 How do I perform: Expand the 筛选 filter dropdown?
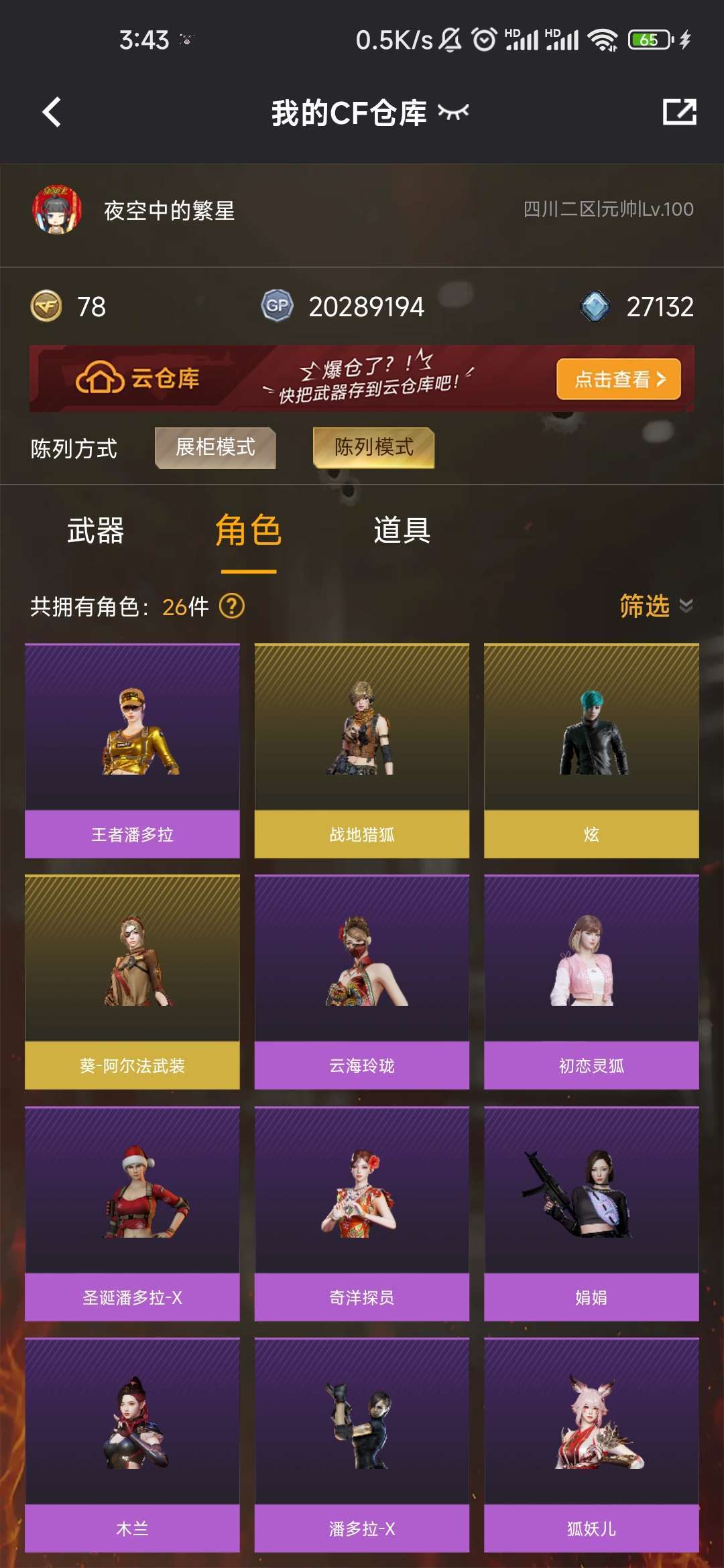[x=656, y=606]
